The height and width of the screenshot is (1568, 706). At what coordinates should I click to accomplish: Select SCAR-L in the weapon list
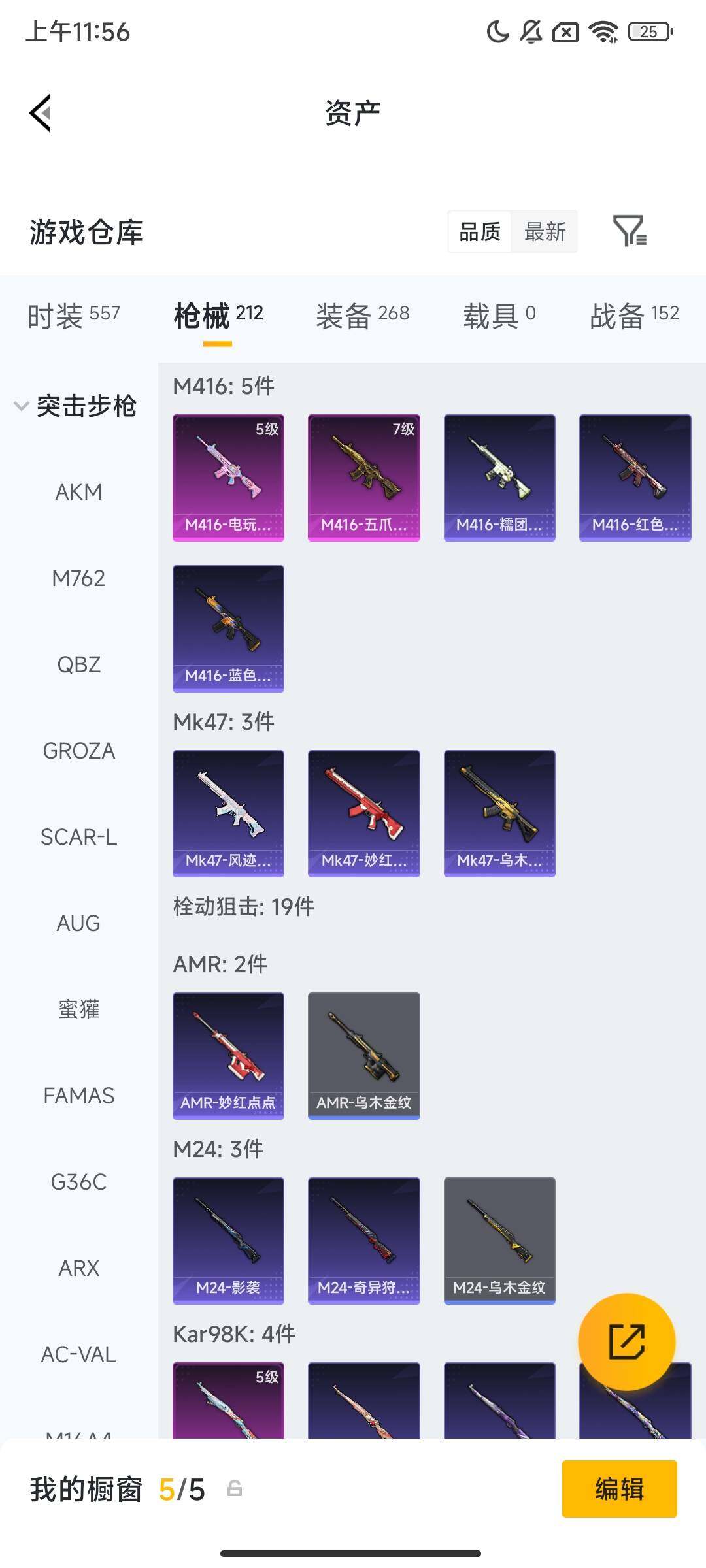point(78,837)
